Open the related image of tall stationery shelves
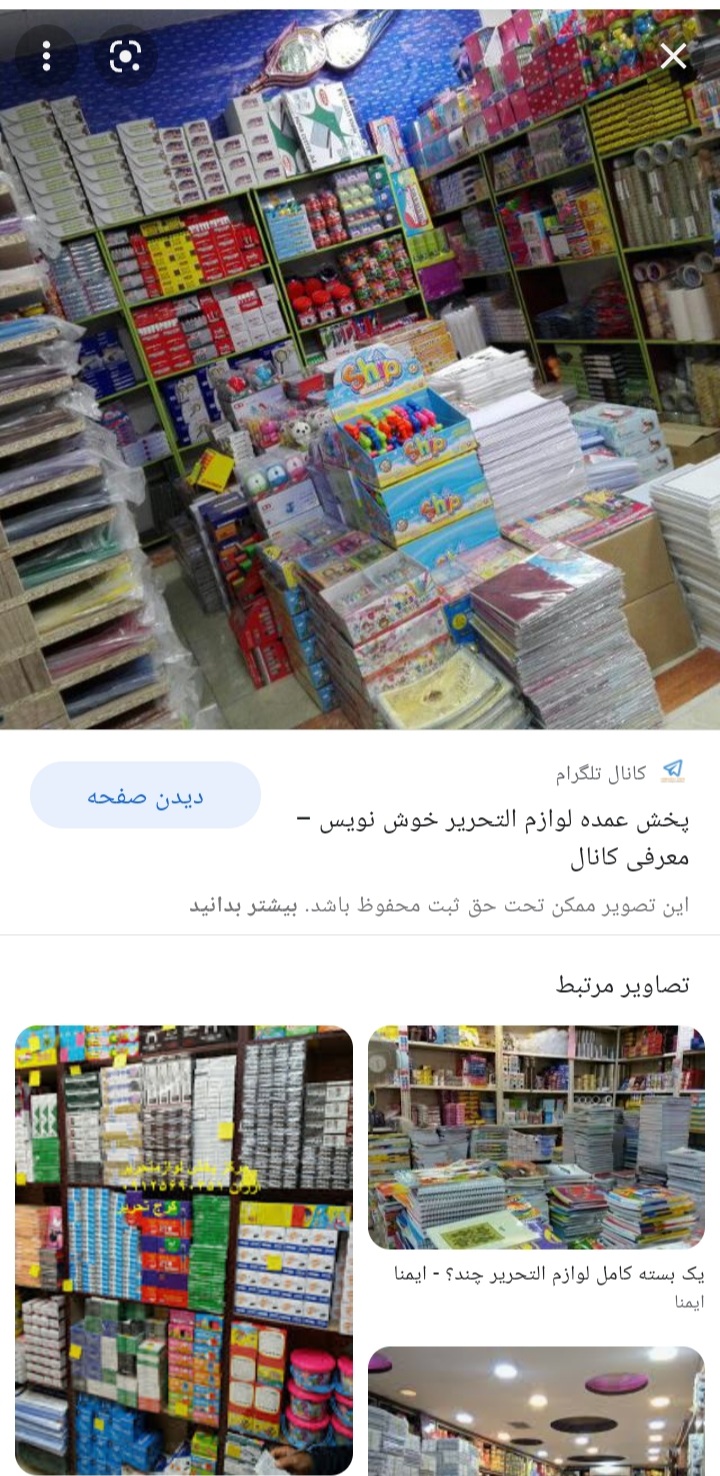 [184, 1250]
